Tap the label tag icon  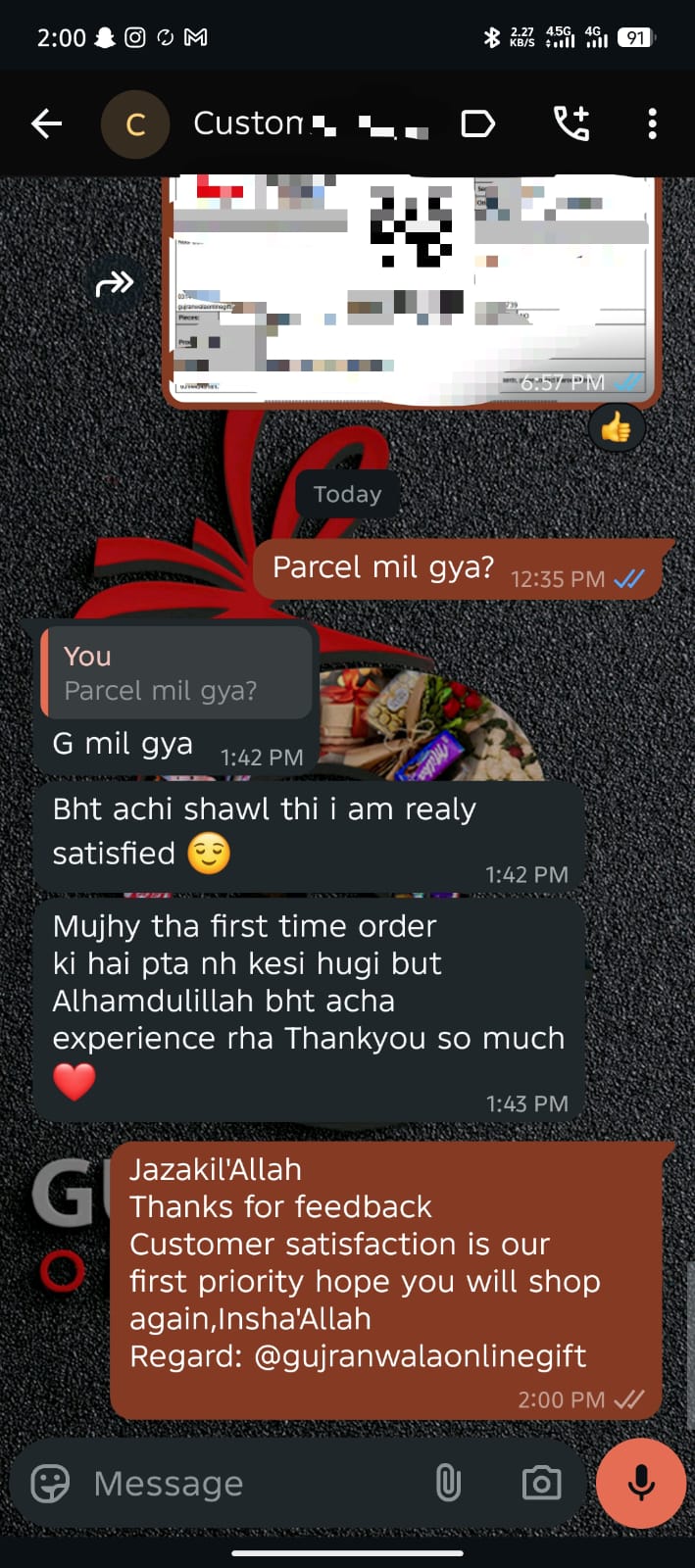coord(477,123)
